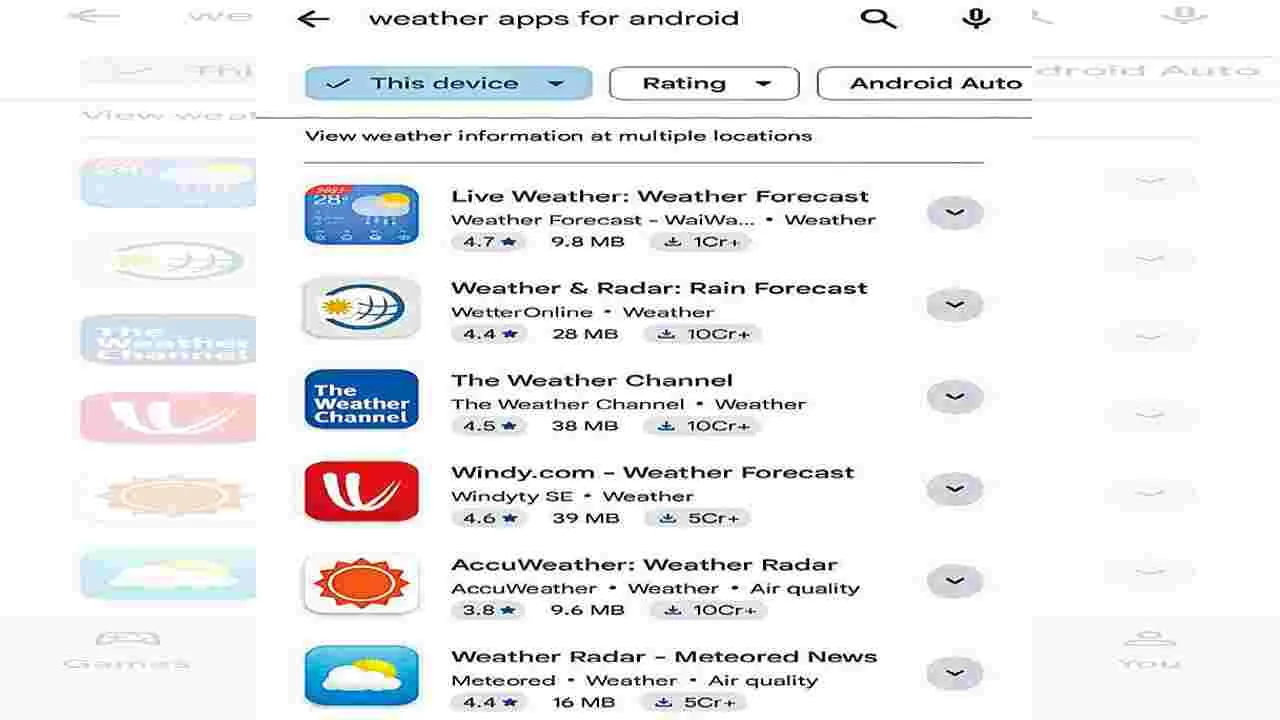Expand details for Windy.com

click(955, 489)
